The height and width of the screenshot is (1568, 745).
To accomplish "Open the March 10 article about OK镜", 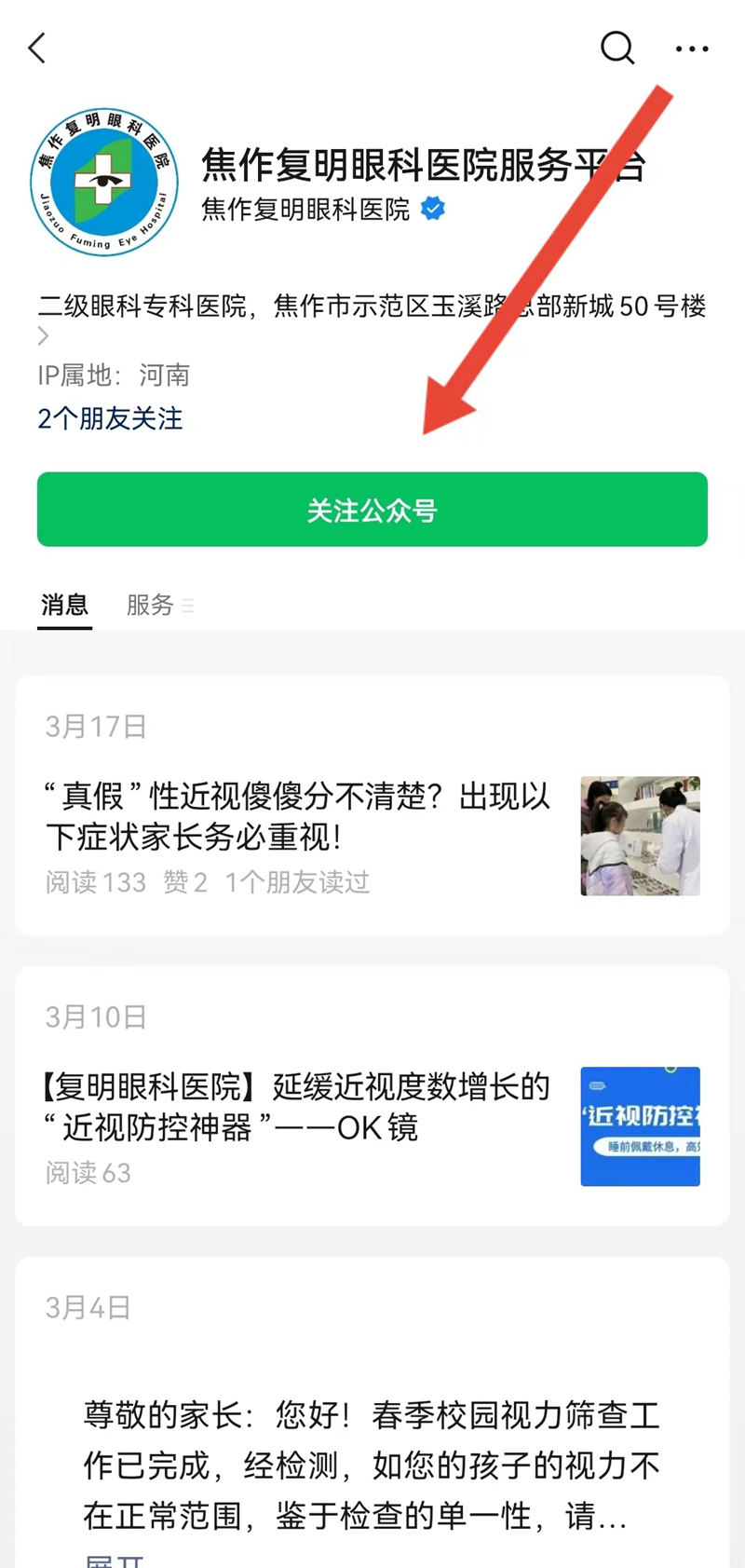I will tap(298, 1107).
